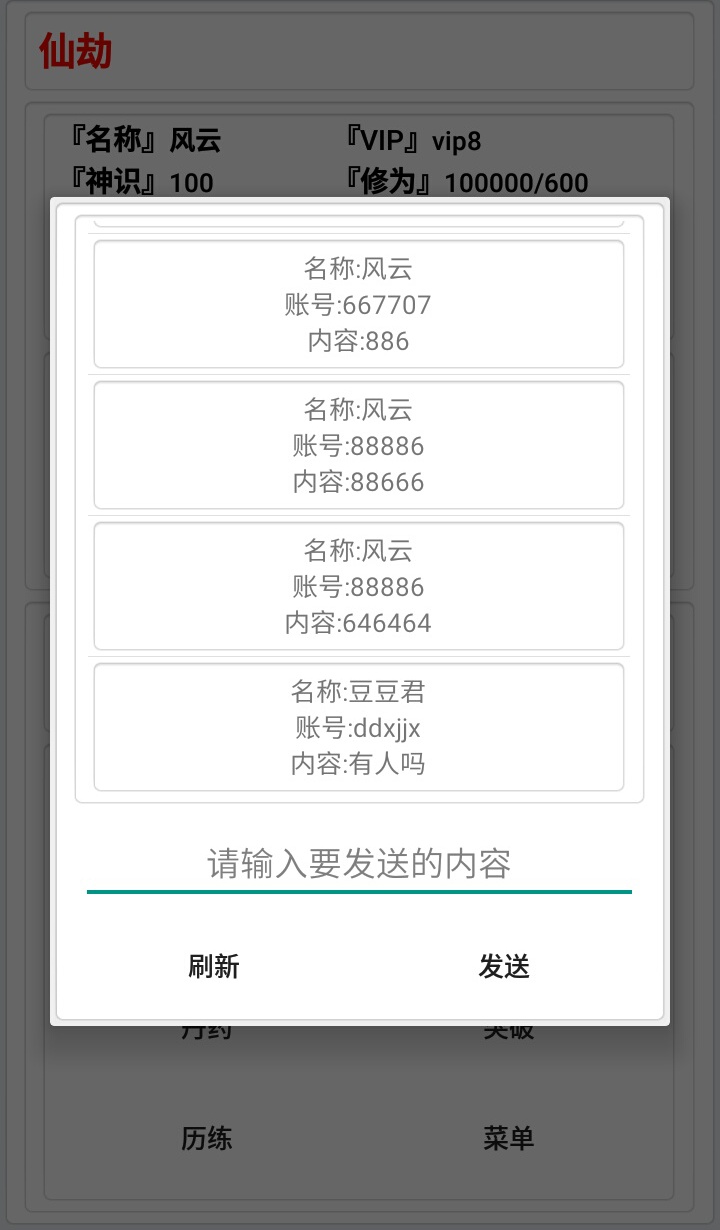This screenshot has width=720, height=1230.
Task: Select the 『VIP』vip8 status label
Action: click(x=413, y=141)
